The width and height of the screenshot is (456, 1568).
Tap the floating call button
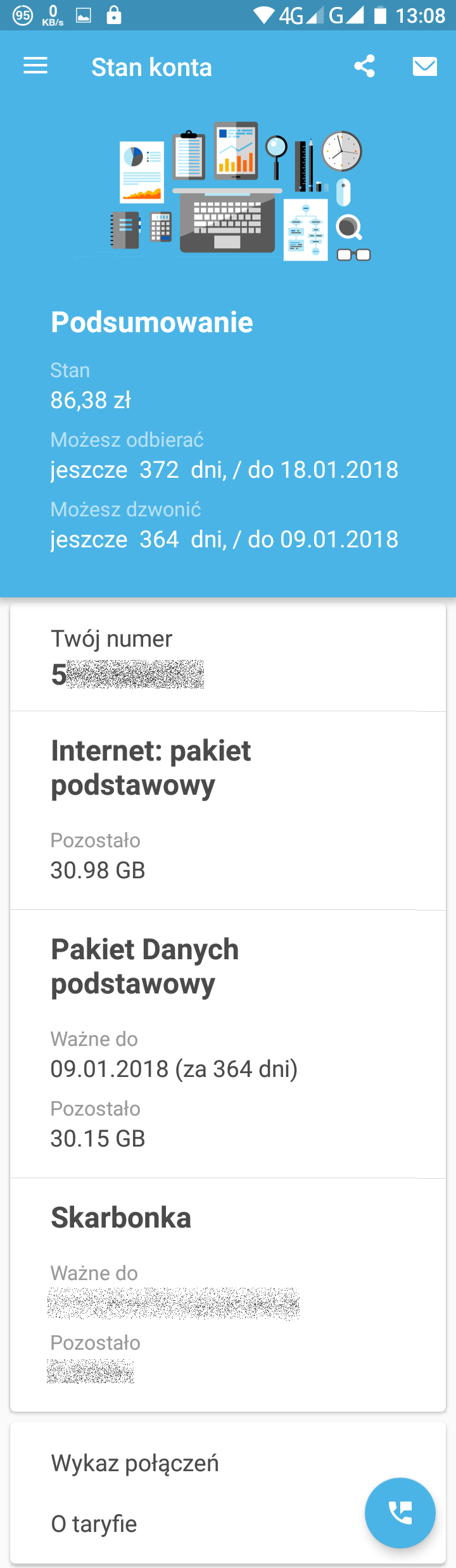tap(400, 1512)
